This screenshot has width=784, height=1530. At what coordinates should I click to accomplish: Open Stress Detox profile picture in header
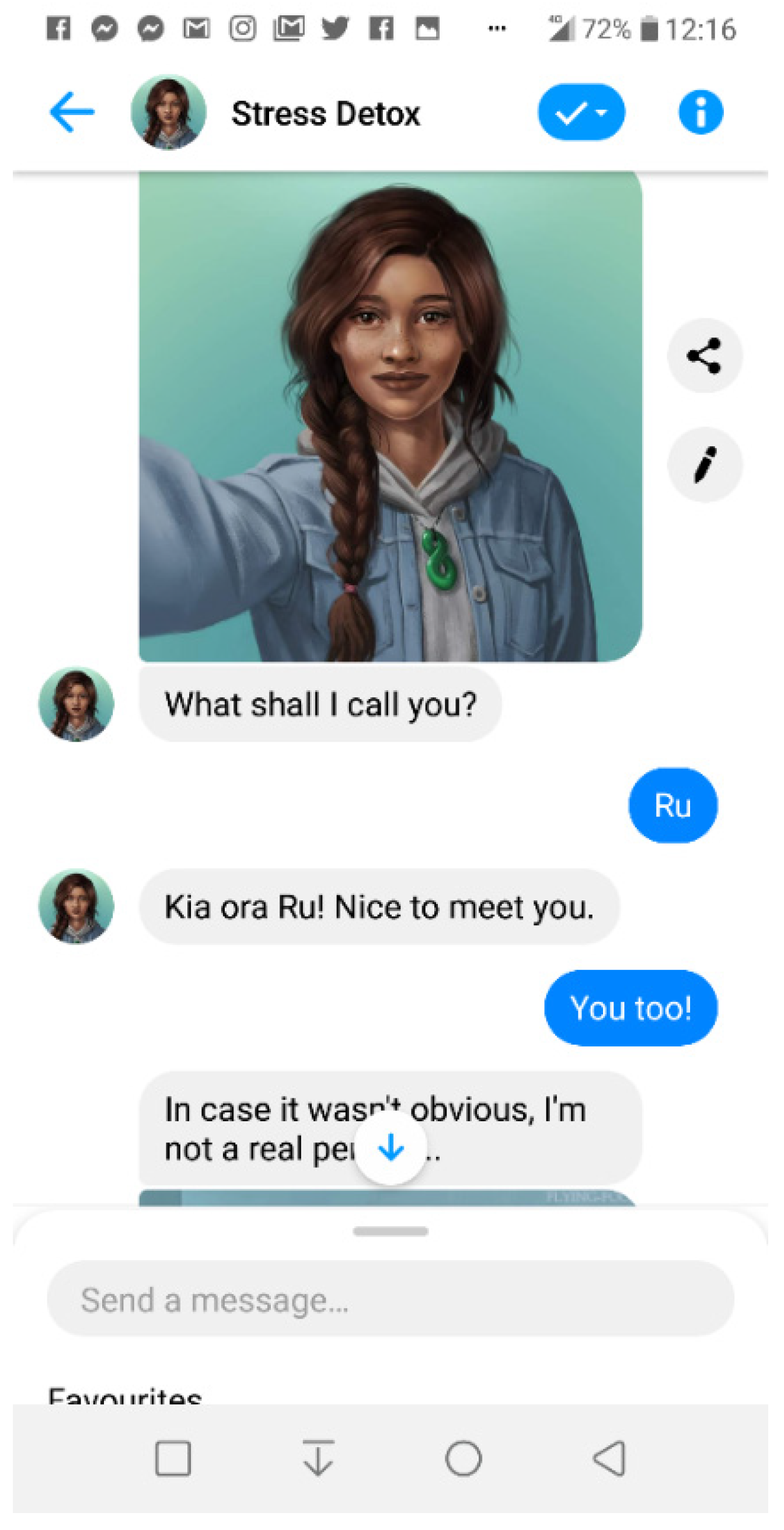[x=168, y=112]
